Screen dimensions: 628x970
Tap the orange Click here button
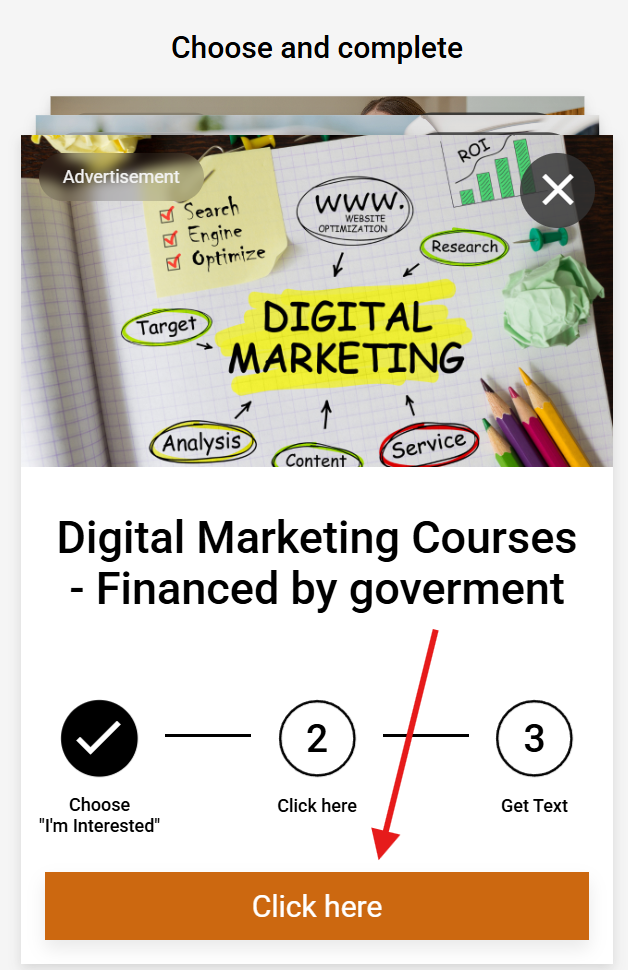coord(316,906)
